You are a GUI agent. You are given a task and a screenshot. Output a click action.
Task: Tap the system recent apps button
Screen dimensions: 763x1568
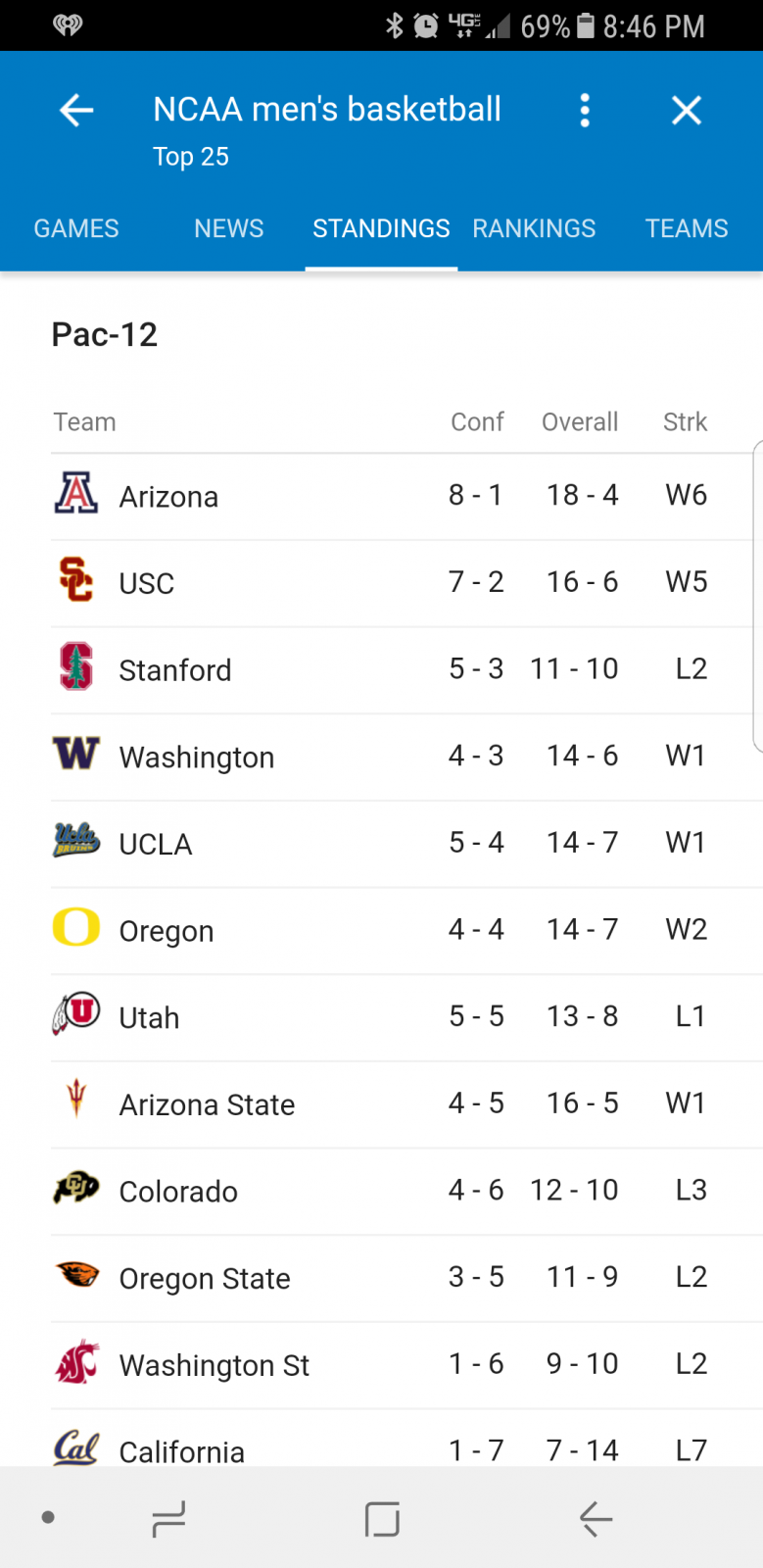[x=168, y=1519]
